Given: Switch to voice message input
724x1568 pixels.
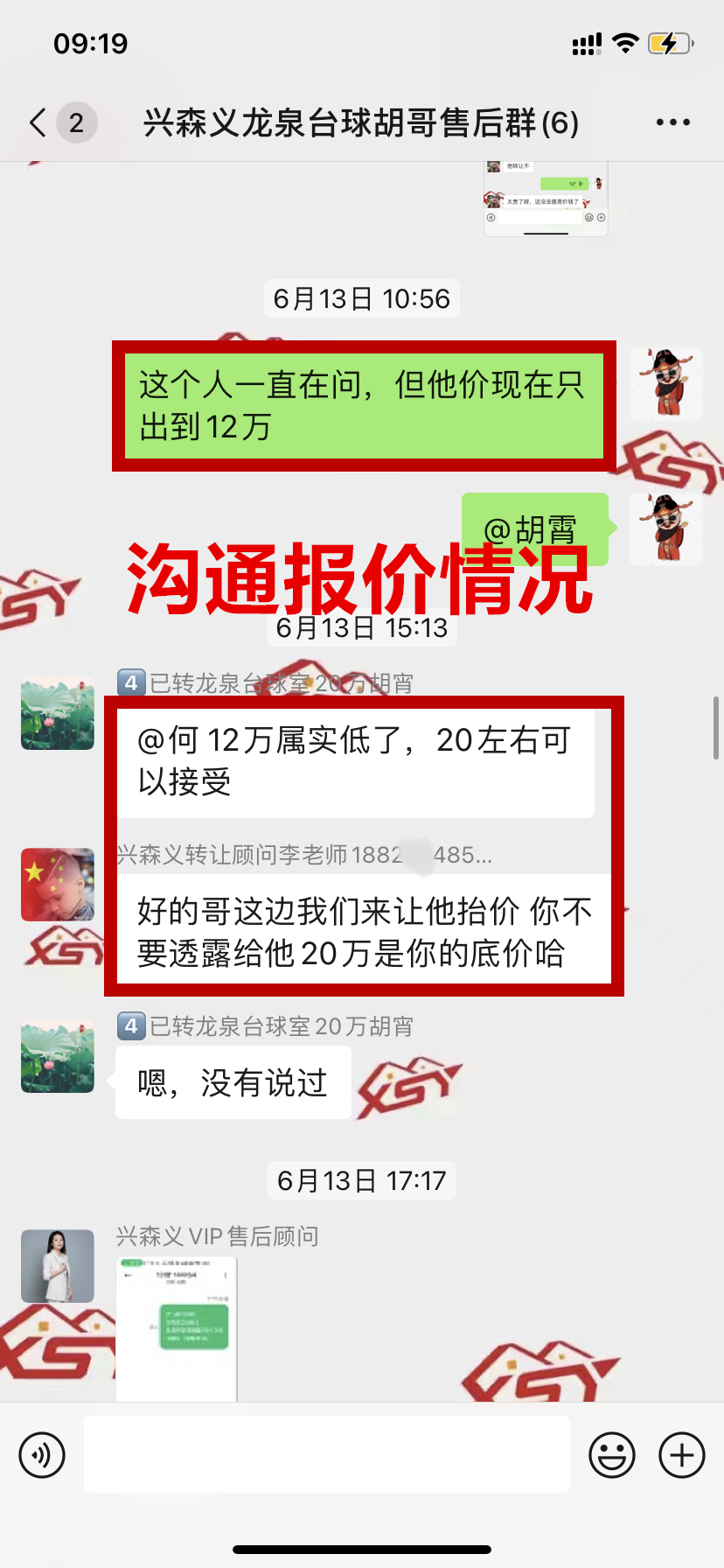Looking at the screenshot, I should [x=42, y=1455].
